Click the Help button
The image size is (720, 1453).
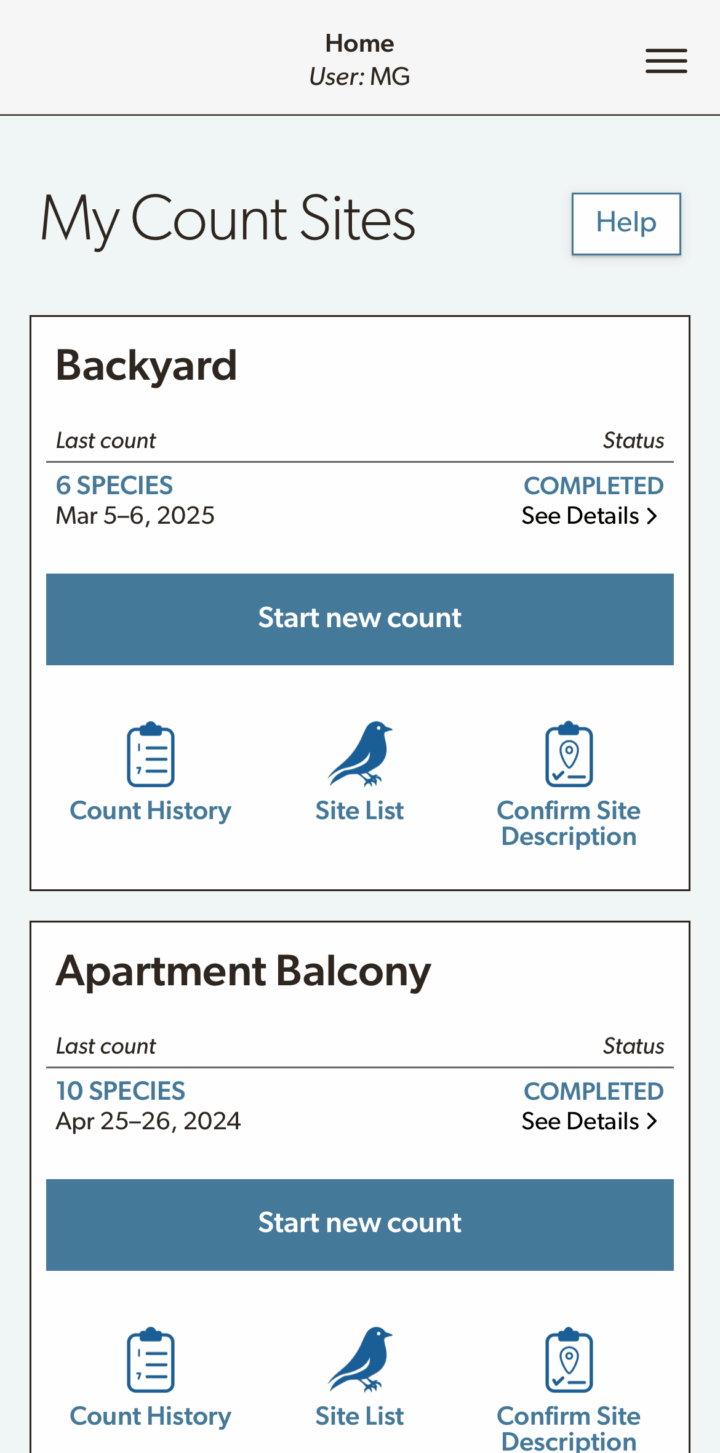(626, 223)
